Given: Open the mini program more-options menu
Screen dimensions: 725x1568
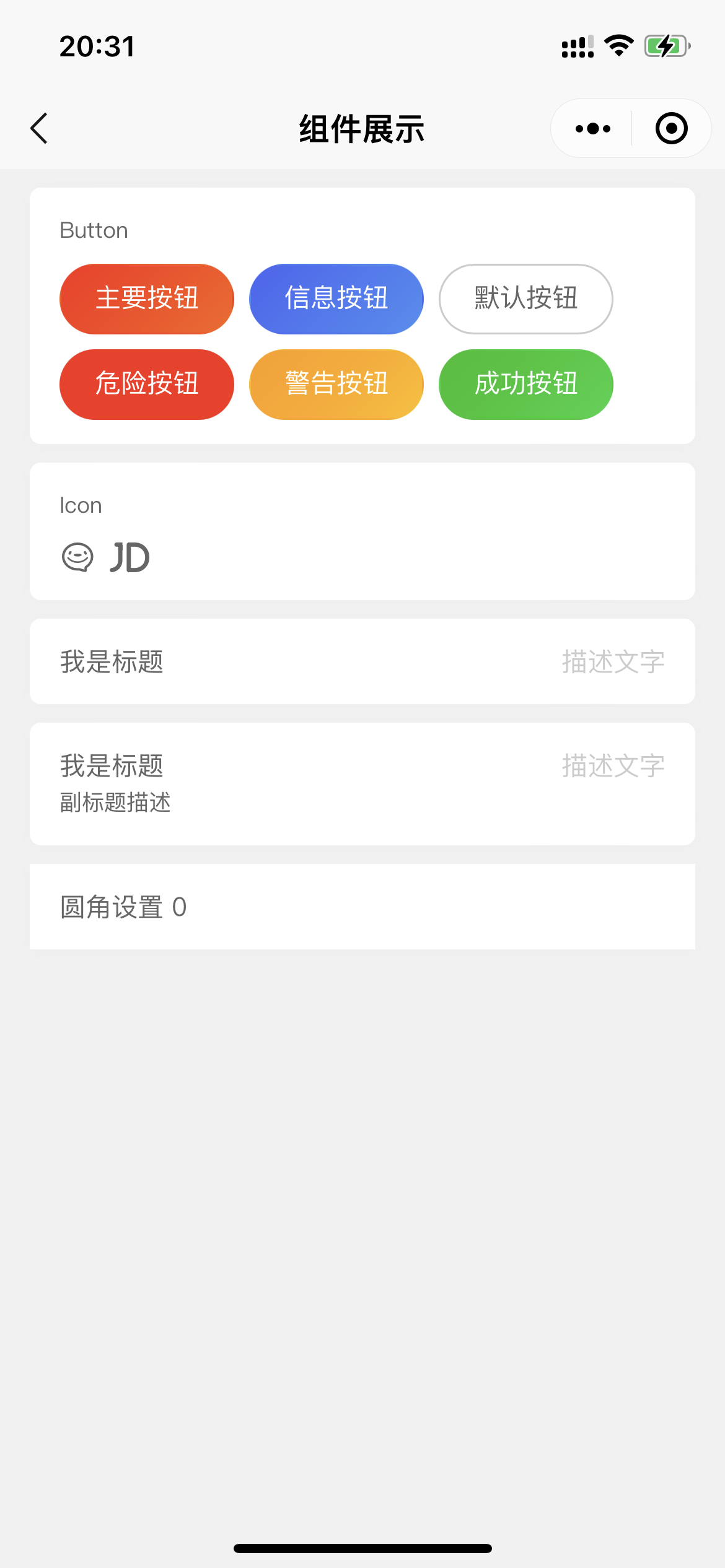Looking at the screenshot, I should pos(592,129).
